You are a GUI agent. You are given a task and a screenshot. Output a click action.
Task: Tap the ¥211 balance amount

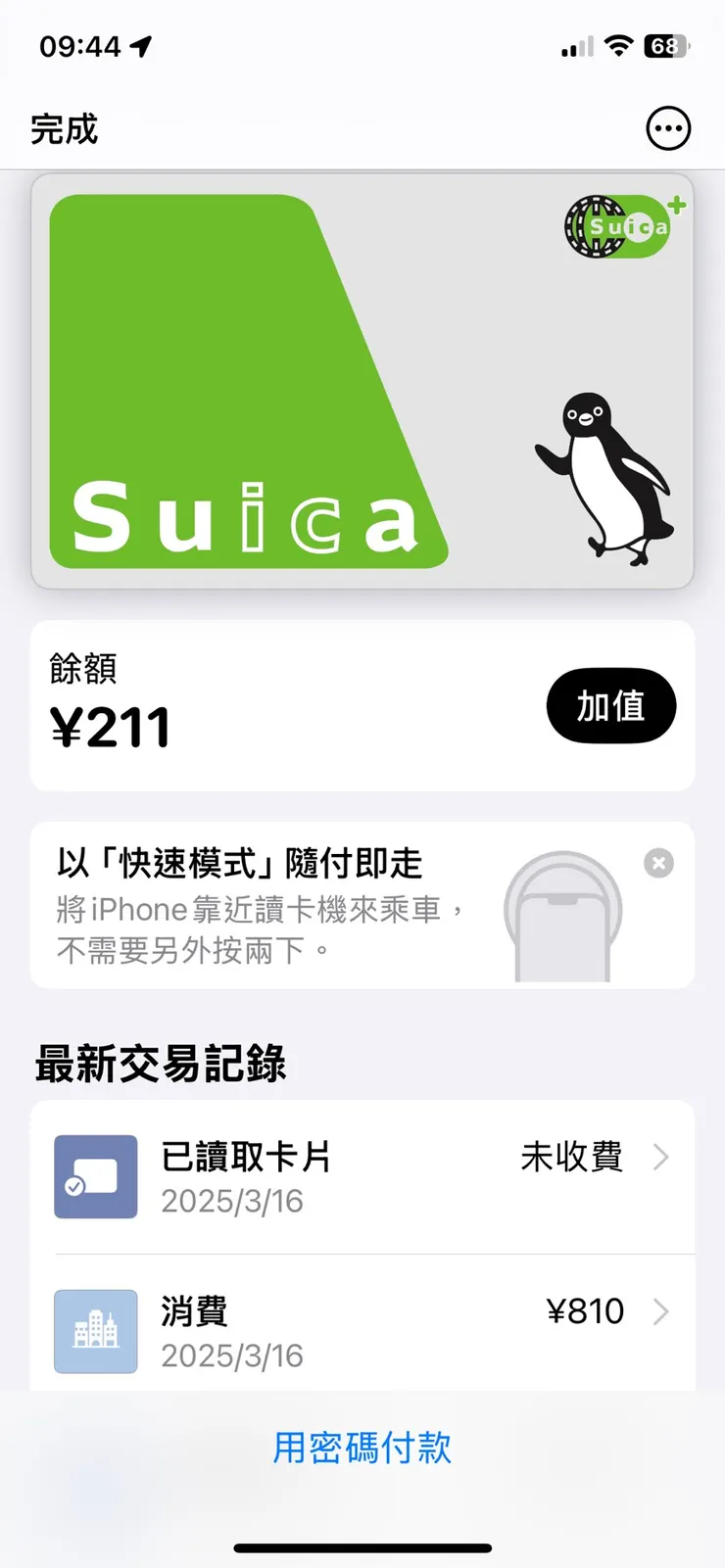tap(111, 725)
